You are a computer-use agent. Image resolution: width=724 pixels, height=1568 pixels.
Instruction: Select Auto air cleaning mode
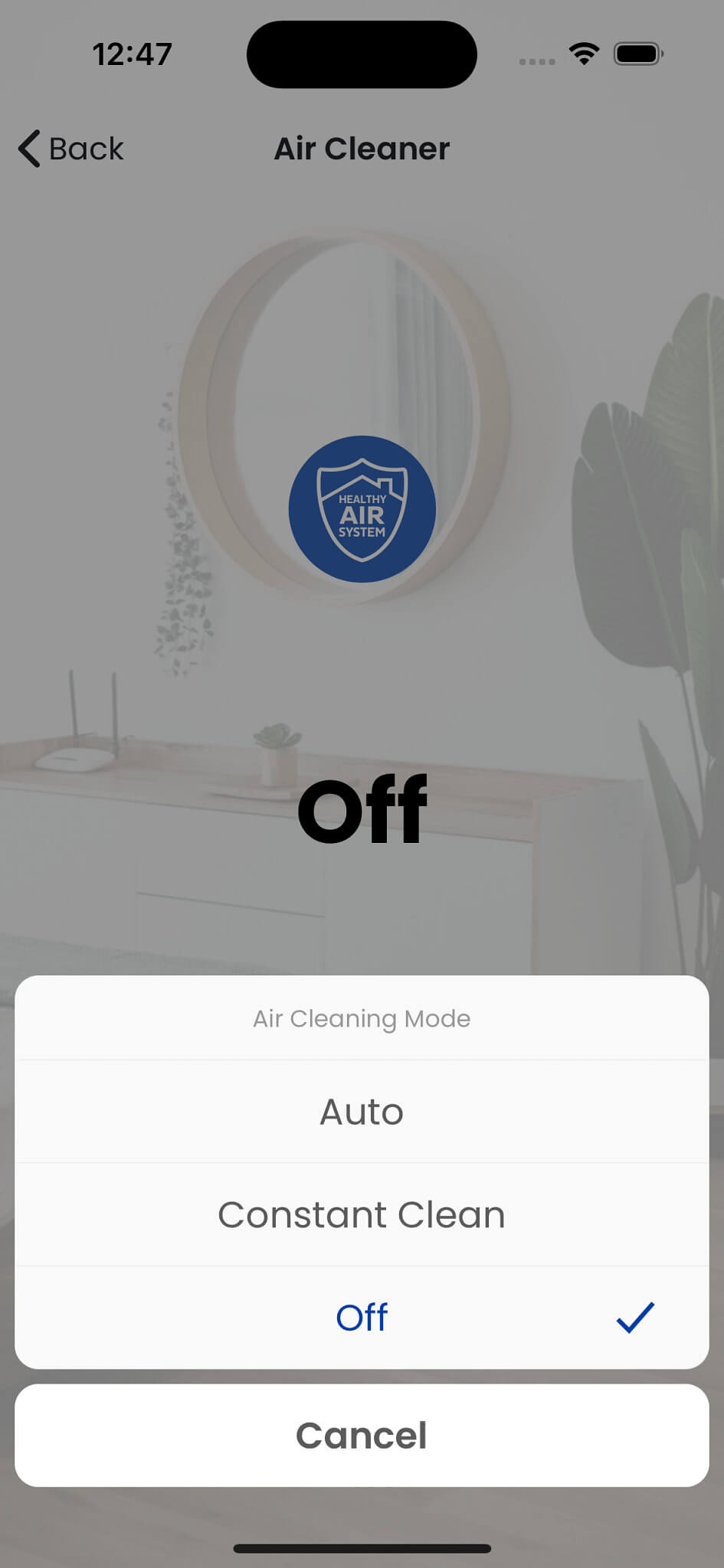tap(362, 1112)
